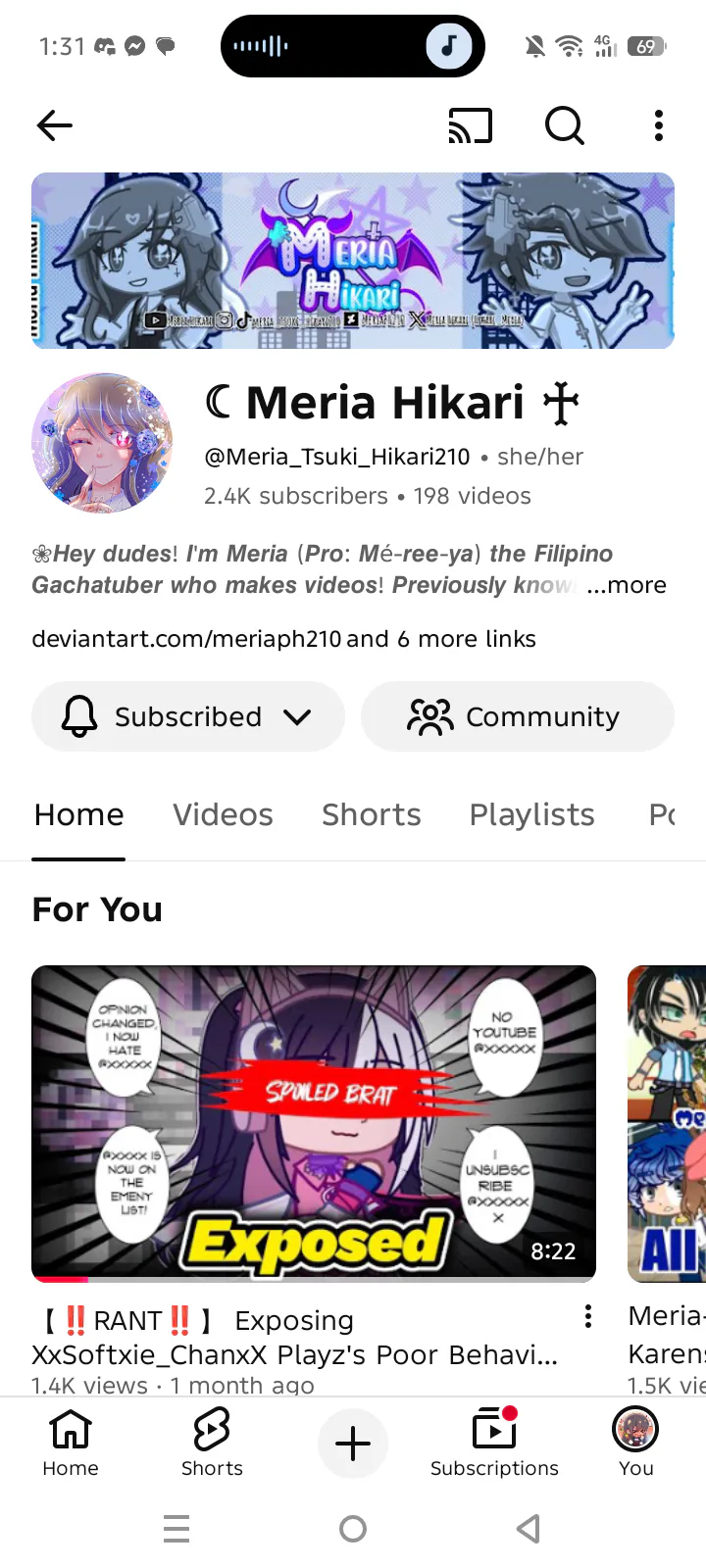Create new content with plus button

[353, 1444]
